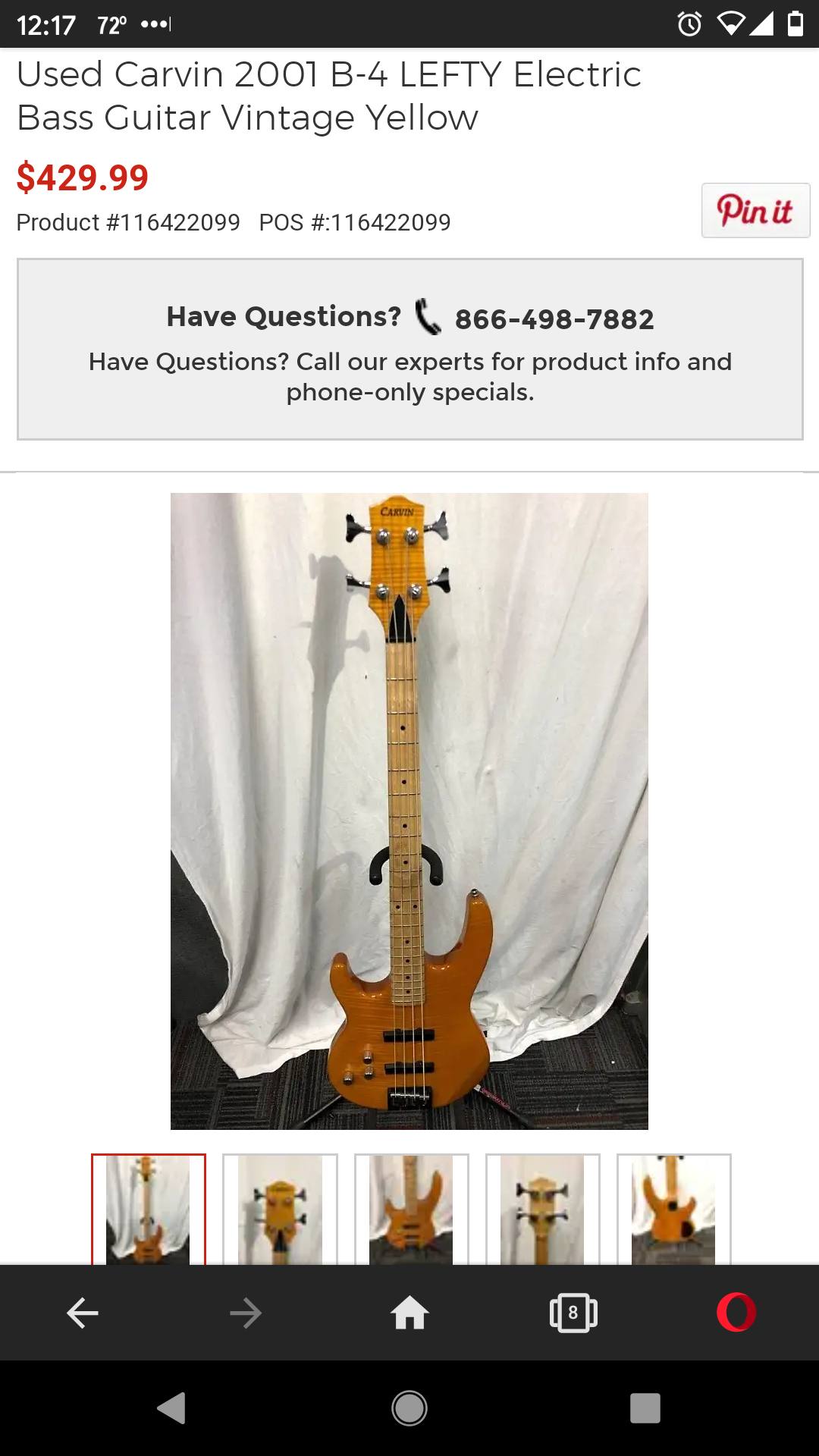Open the tab switcher showing 8 tabs
Viewport: 819px width, 1456px height.
(573, 1313)
